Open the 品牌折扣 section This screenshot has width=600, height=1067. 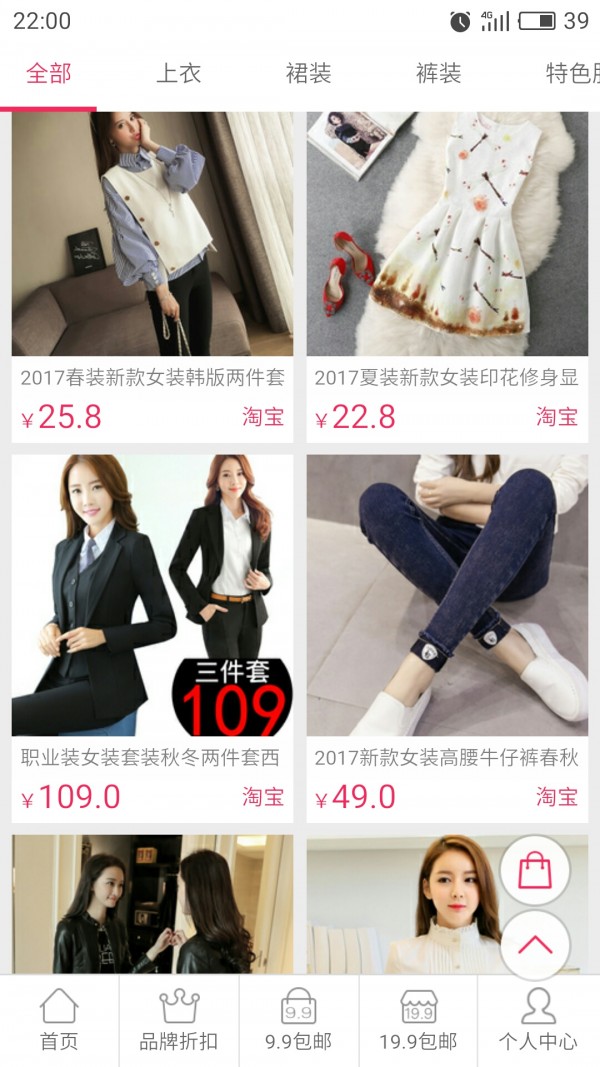click(x=179, y=1020)
